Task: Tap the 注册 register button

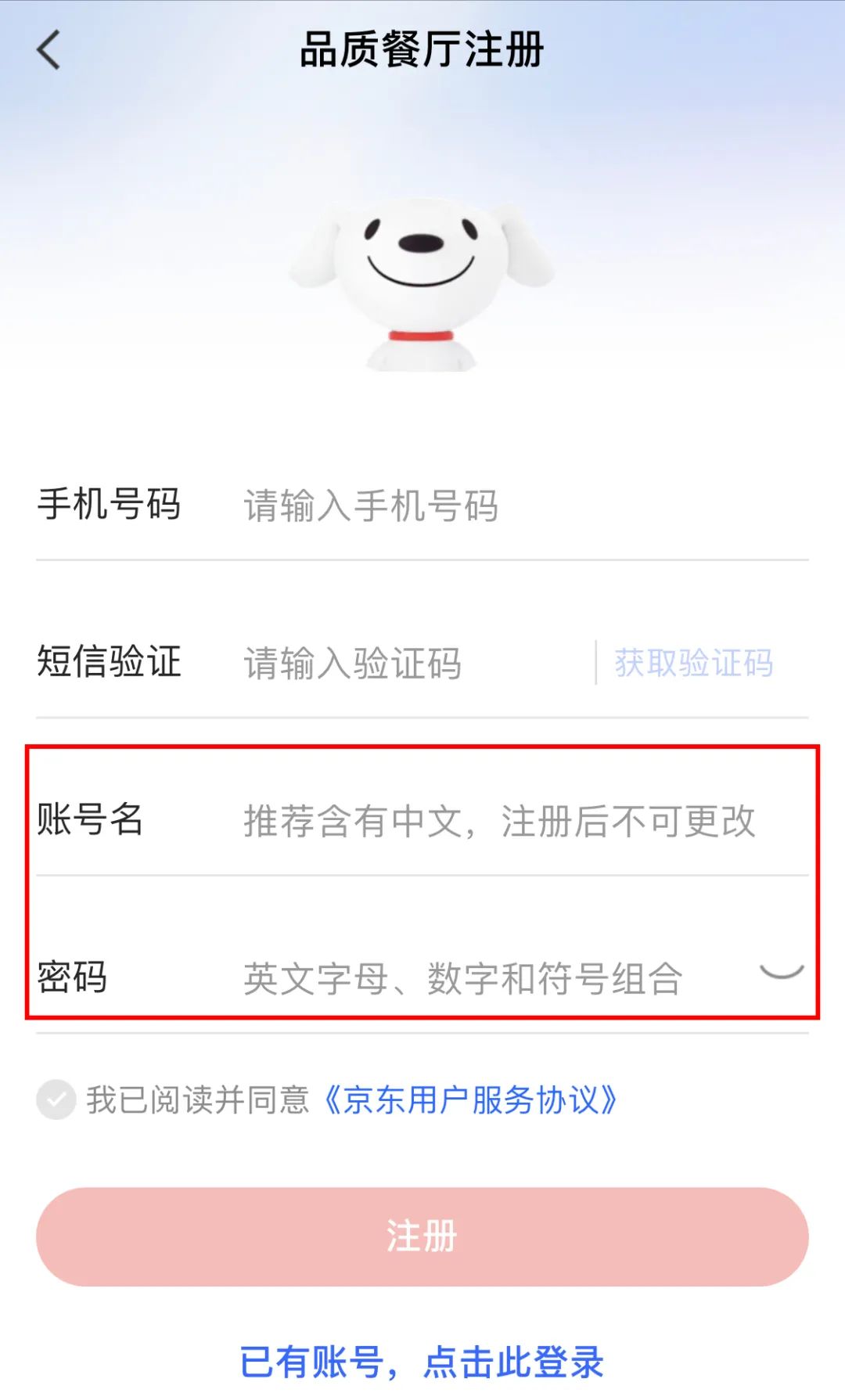Action: (422, 1236)
